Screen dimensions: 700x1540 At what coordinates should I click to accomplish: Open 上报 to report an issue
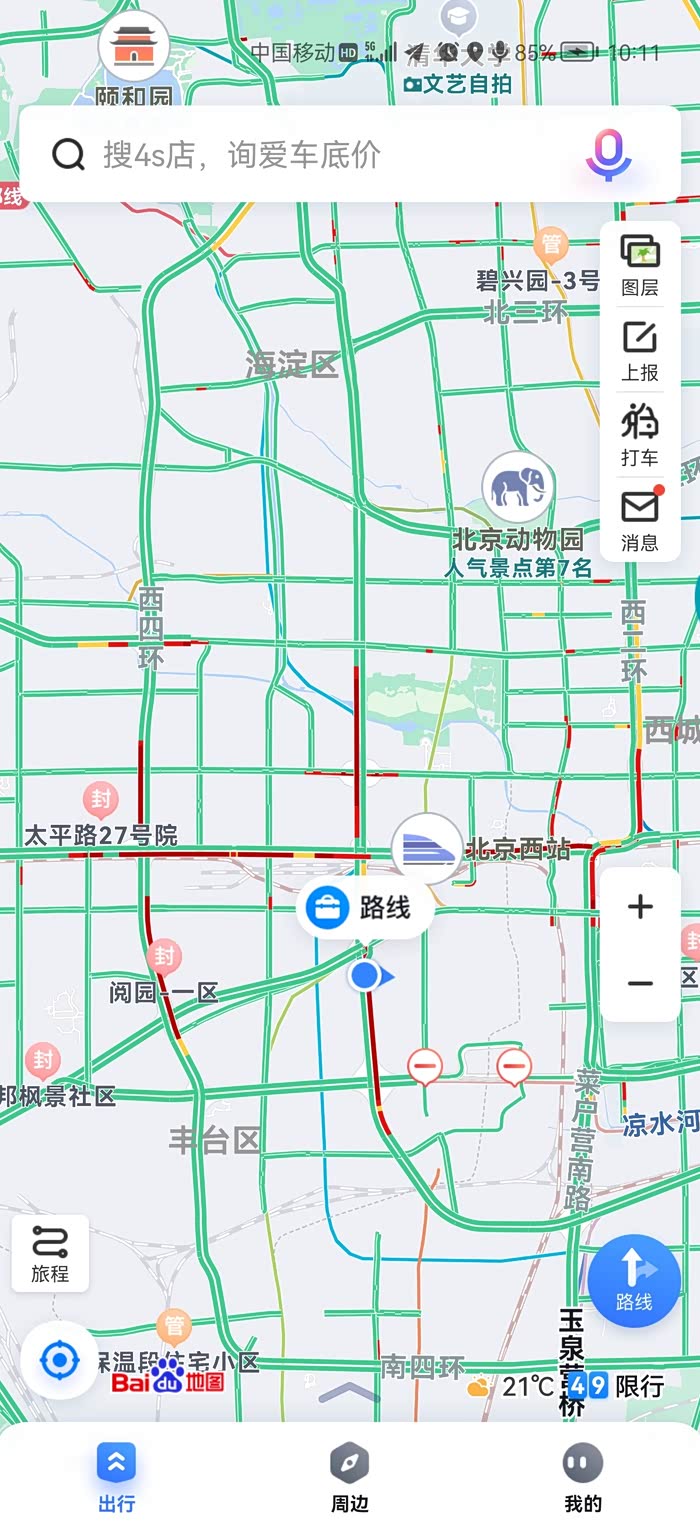[x=640, y=350]
